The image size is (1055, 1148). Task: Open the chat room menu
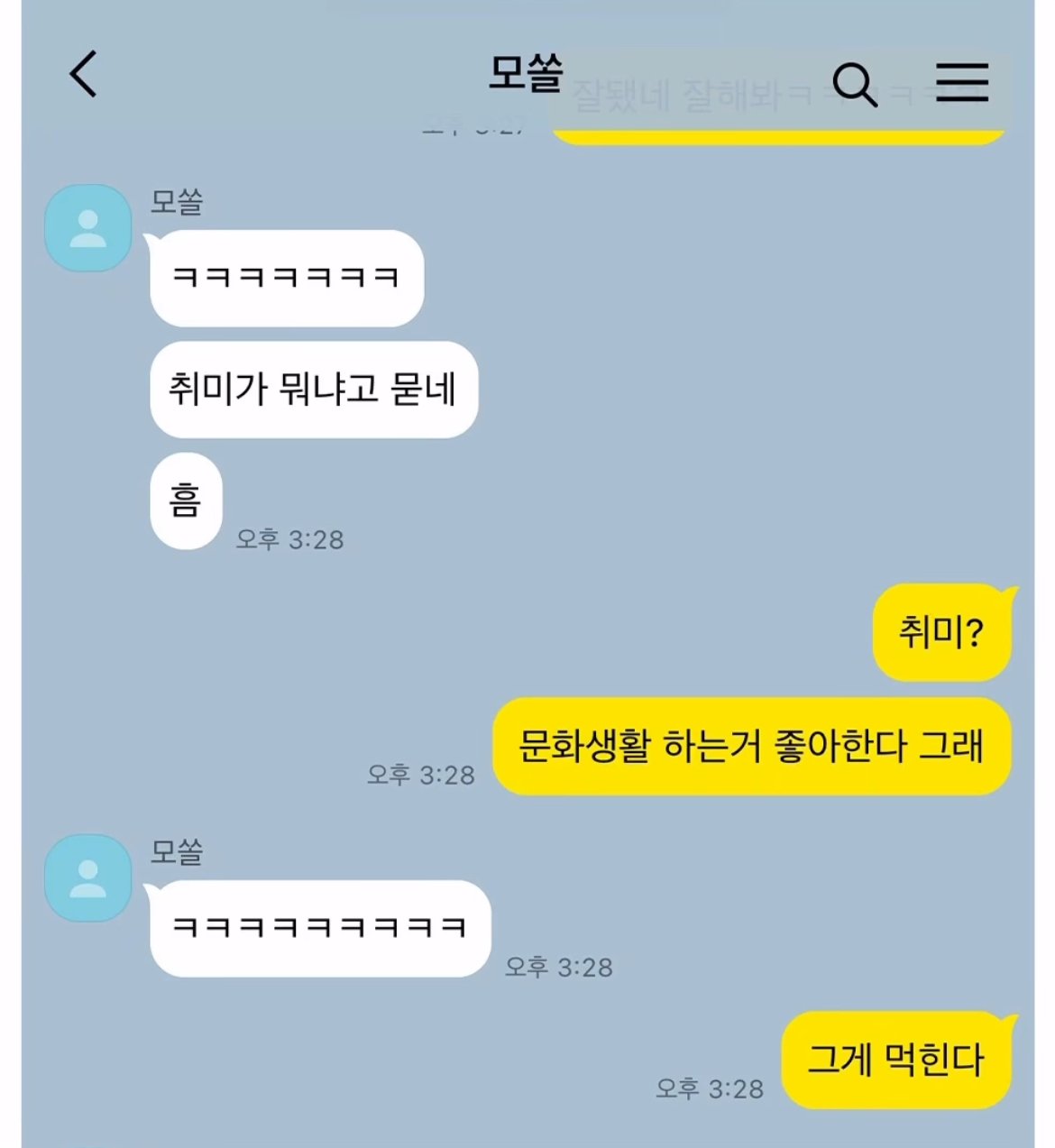[x=961, y=82]
